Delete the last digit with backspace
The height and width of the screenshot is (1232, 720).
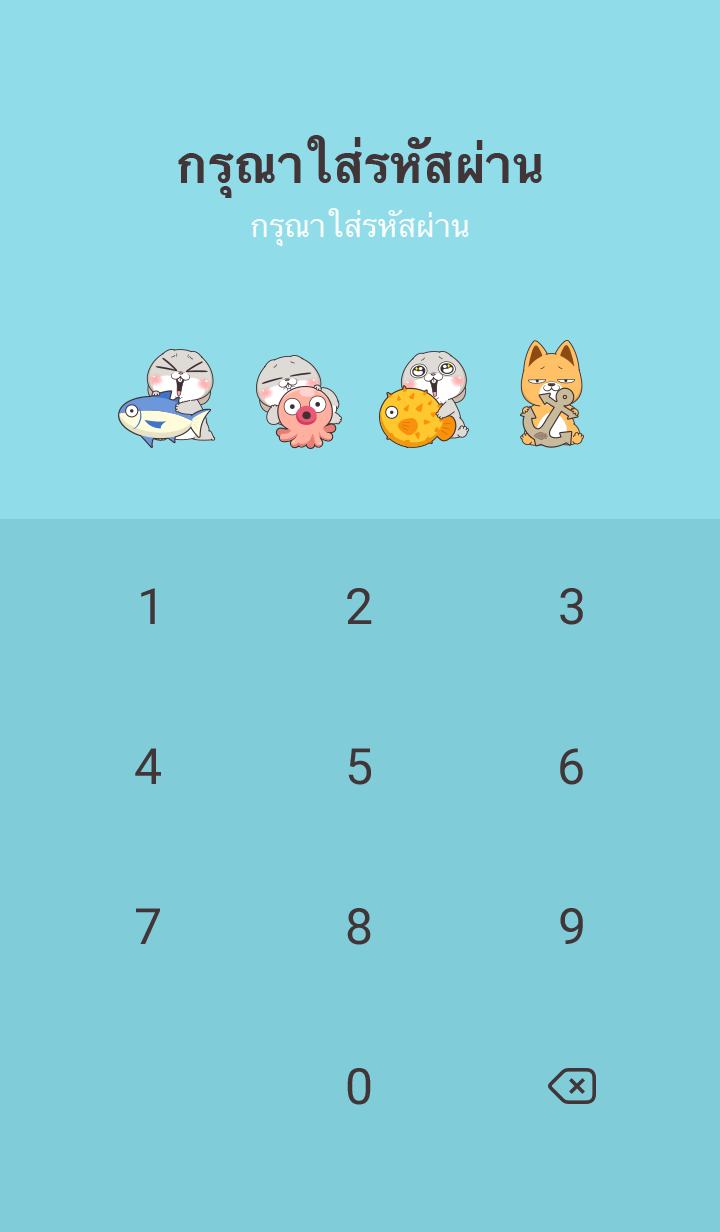tap(572, 1086)
